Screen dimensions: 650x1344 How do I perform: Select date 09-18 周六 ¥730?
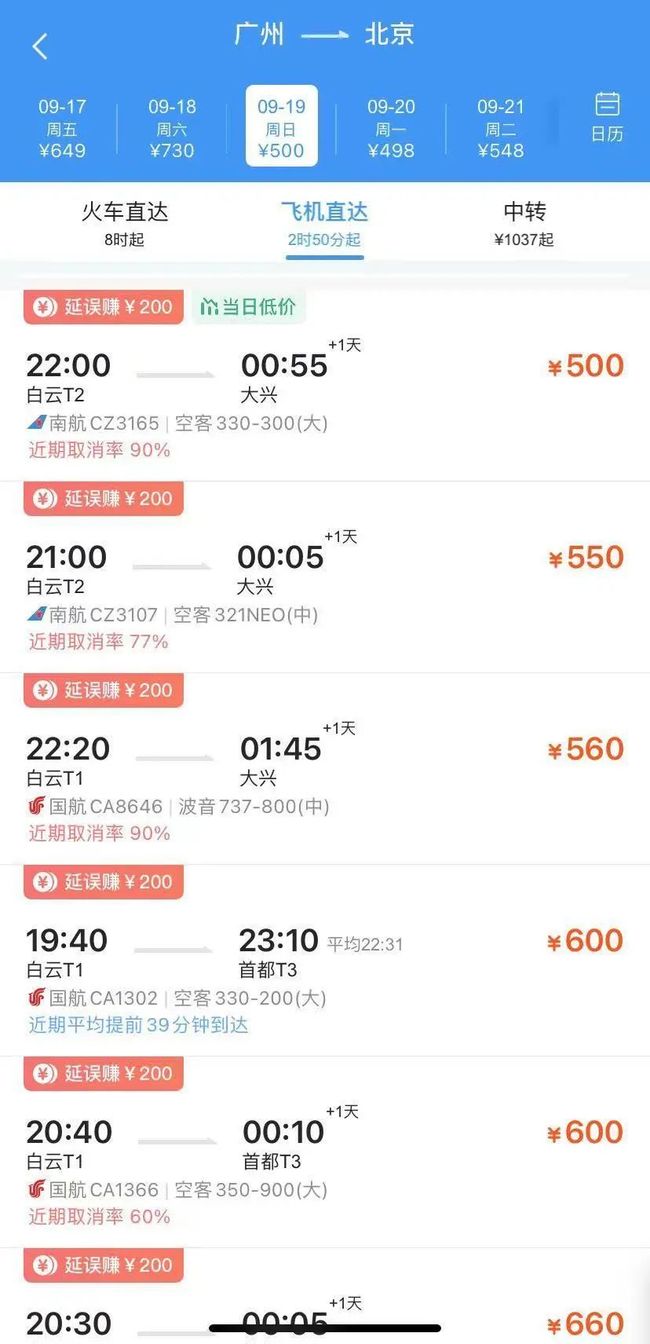click(172, 129)
